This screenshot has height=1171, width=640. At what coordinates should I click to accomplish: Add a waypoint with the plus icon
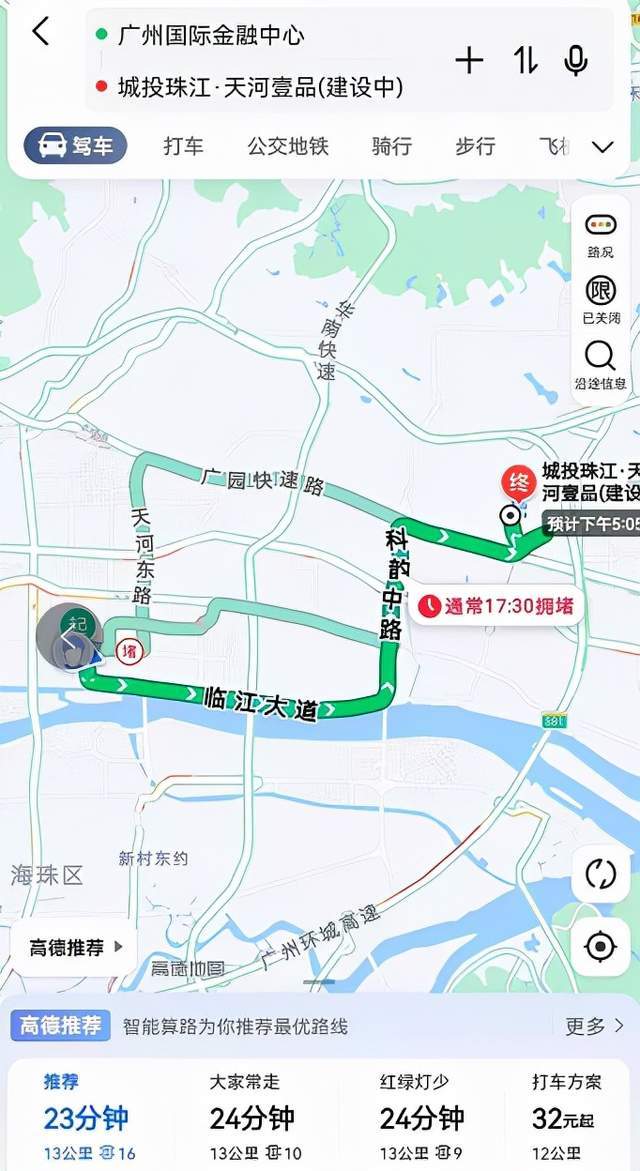point(469,60)
